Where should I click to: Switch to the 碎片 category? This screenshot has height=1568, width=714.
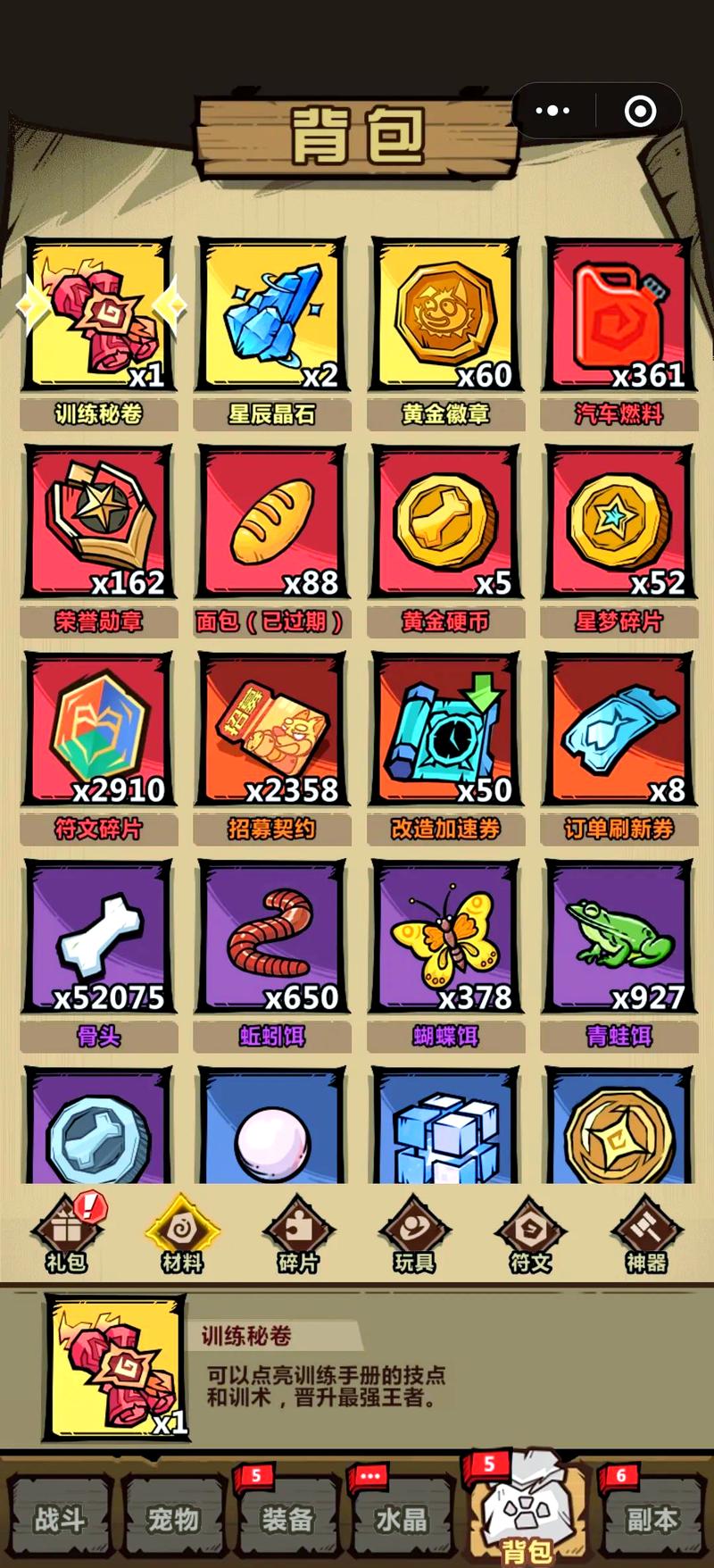(298, 1237)
